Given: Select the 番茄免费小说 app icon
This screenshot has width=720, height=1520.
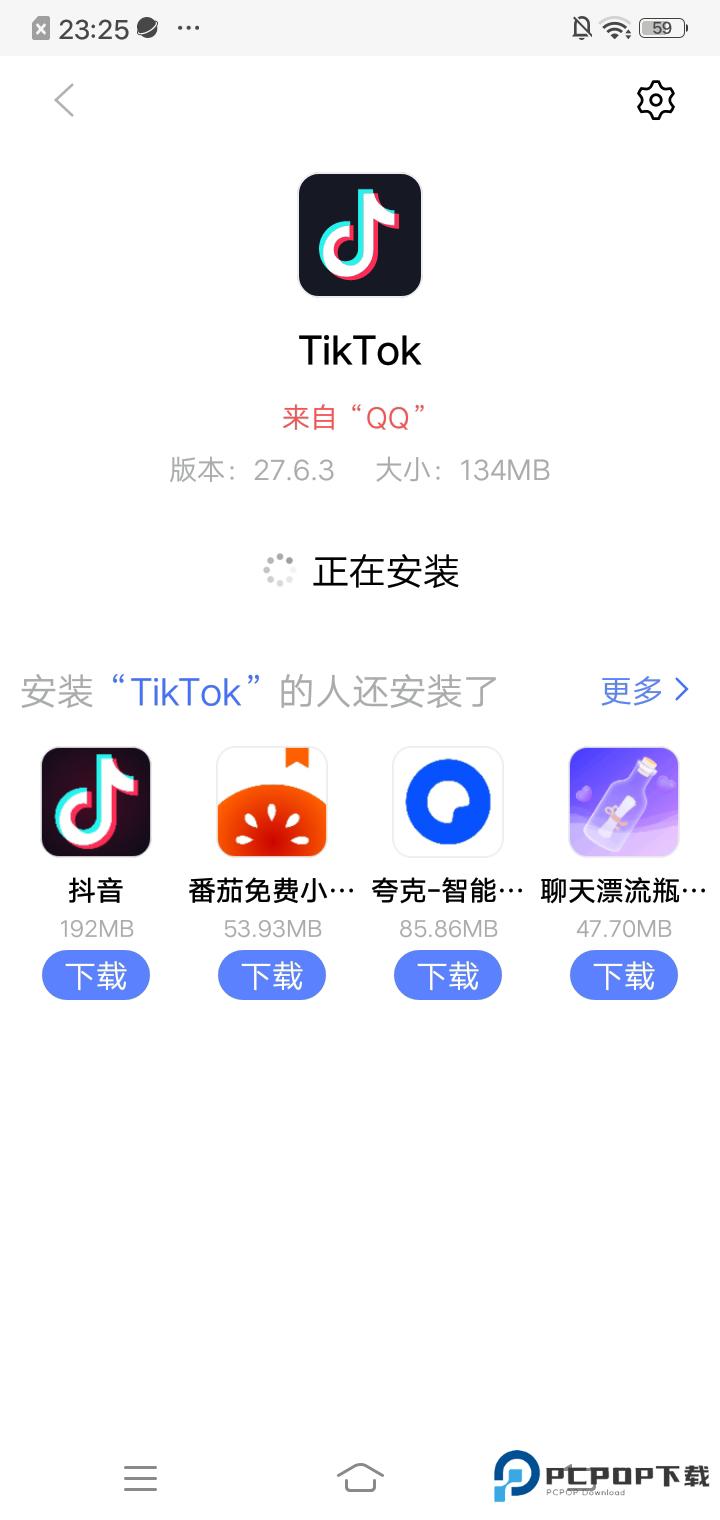Looking at the screenshot, I should [x=271, y=801].
